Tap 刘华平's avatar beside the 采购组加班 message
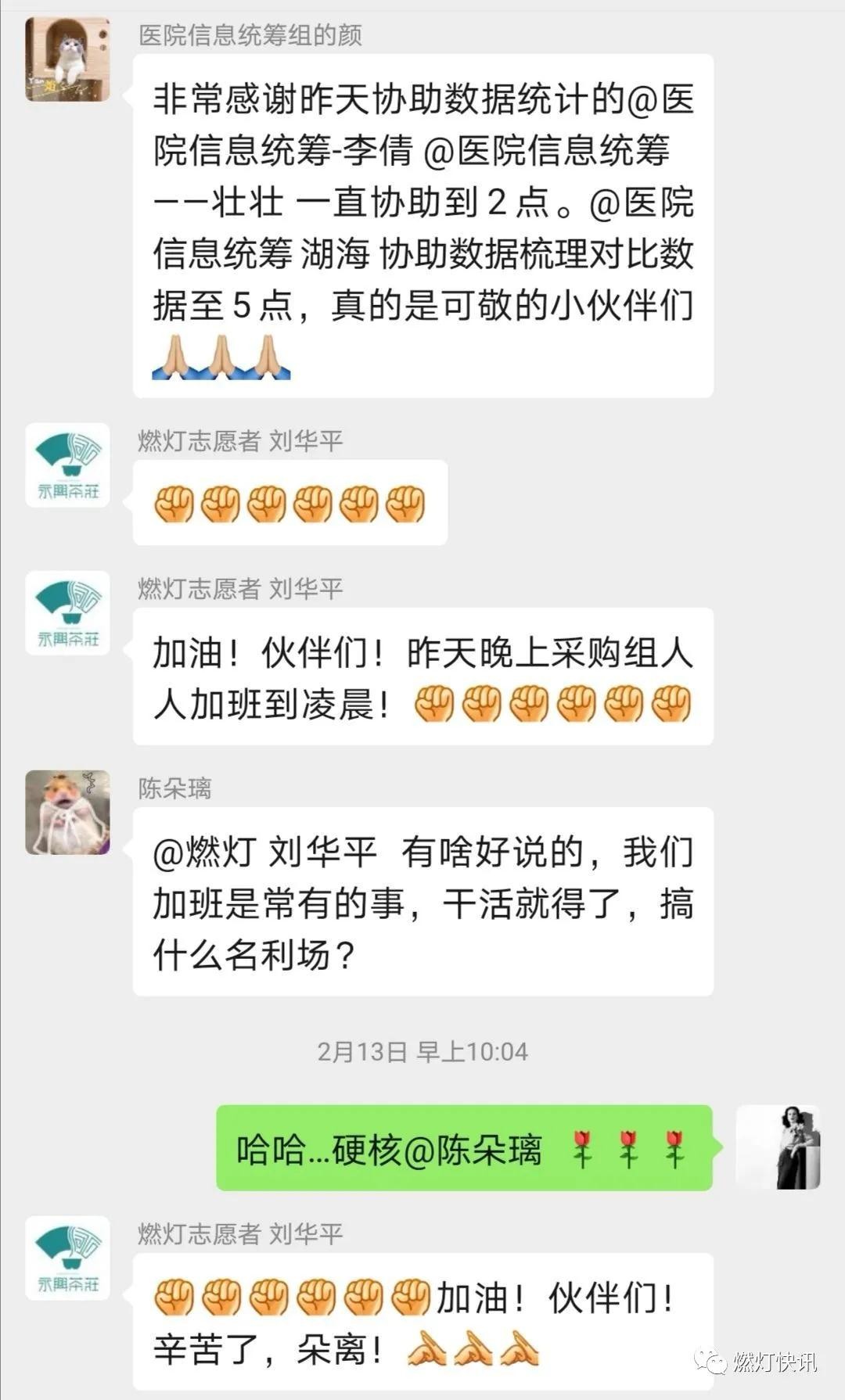 (x=67, y=613)
